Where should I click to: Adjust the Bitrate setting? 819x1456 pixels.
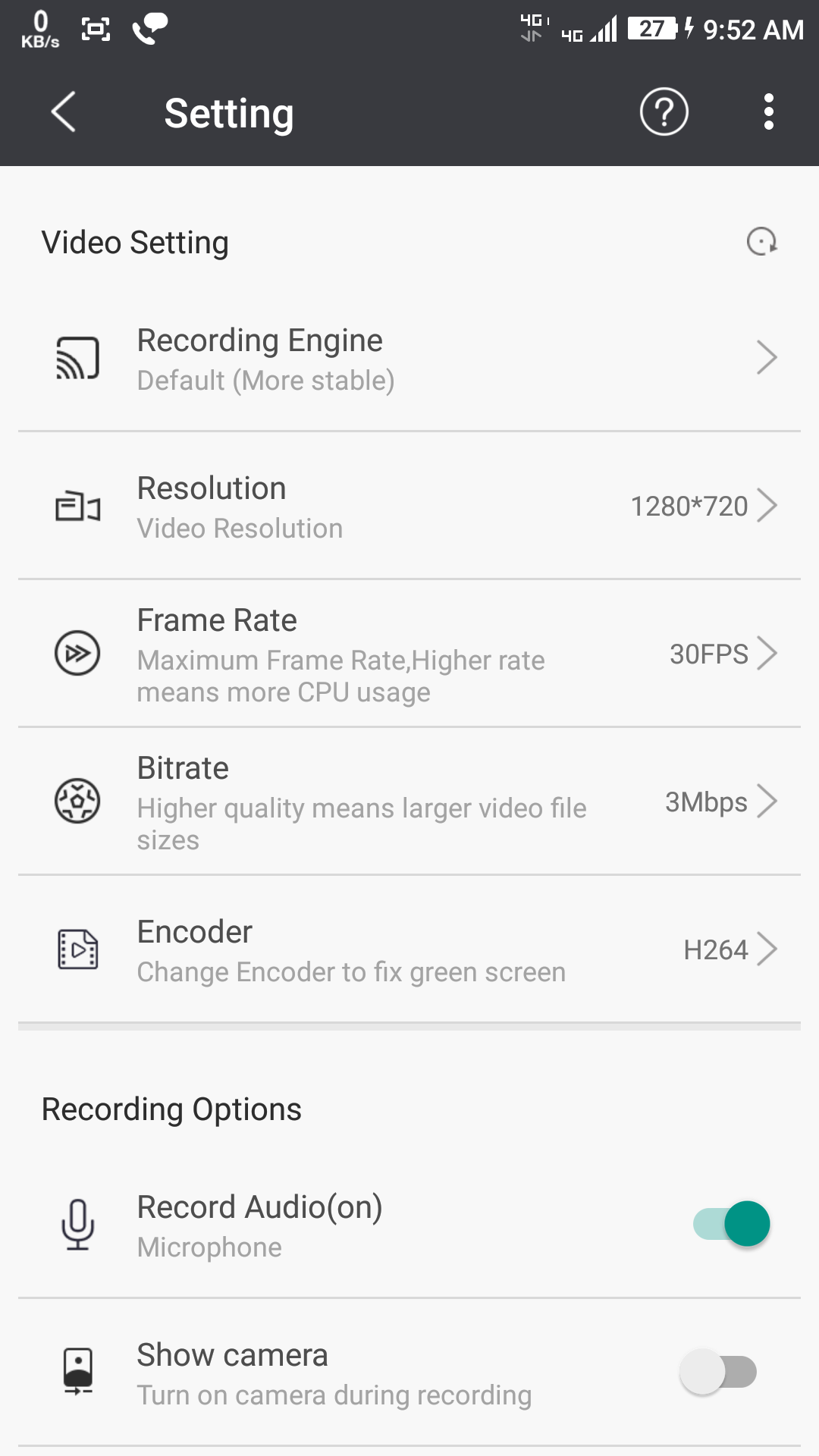pos(409,802)
